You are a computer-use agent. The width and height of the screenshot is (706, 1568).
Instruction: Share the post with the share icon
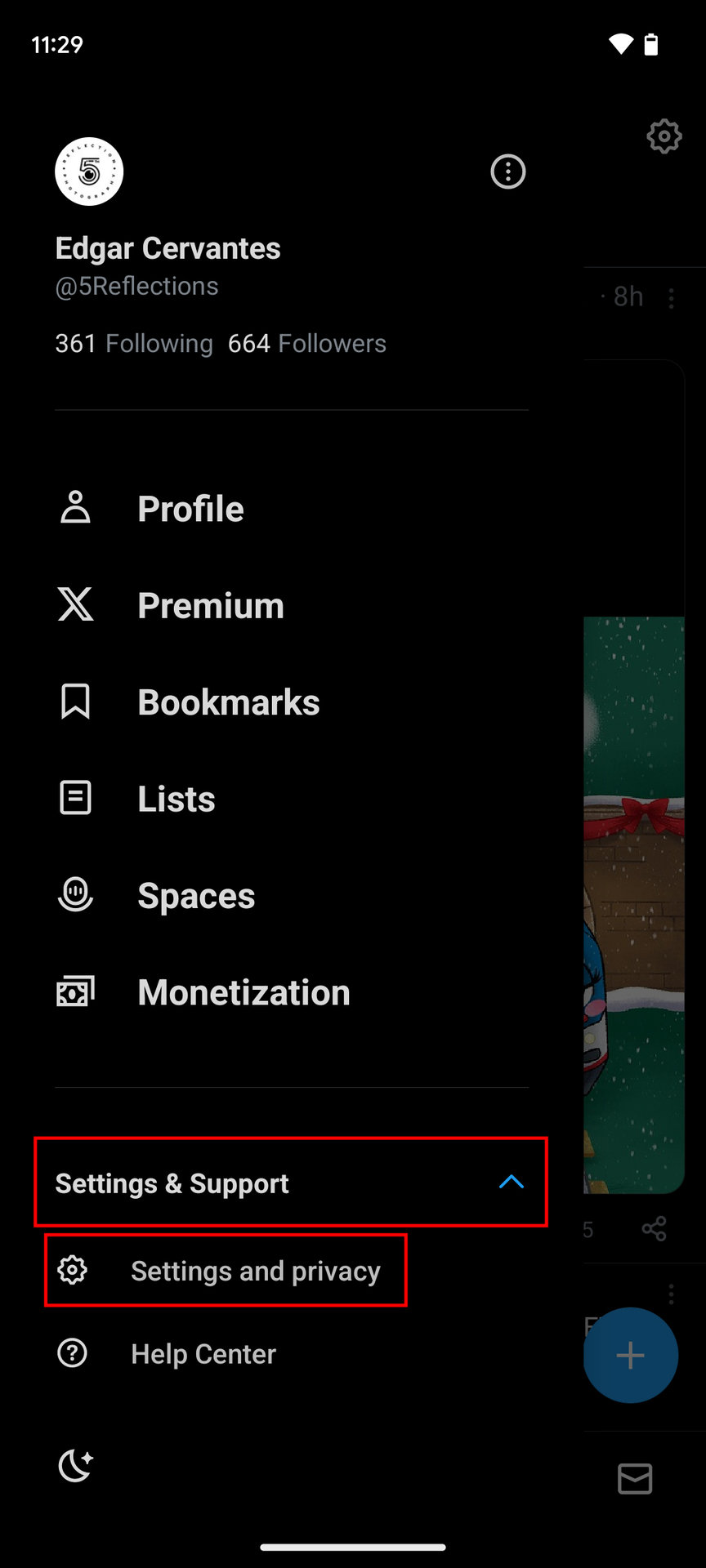click(654, 1229)
